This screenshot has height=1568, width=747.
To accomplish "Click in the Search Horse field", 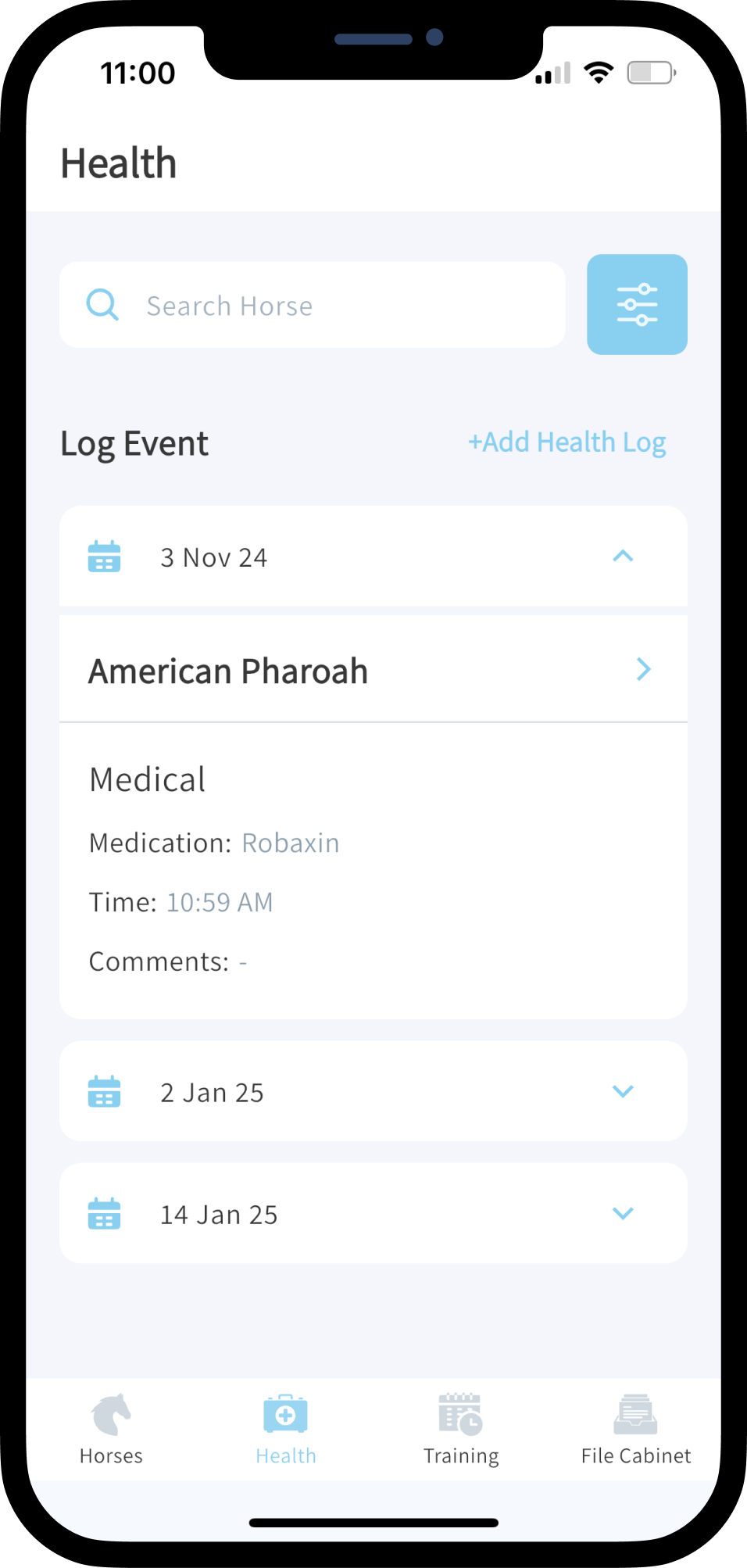I will tap(313, 305).
